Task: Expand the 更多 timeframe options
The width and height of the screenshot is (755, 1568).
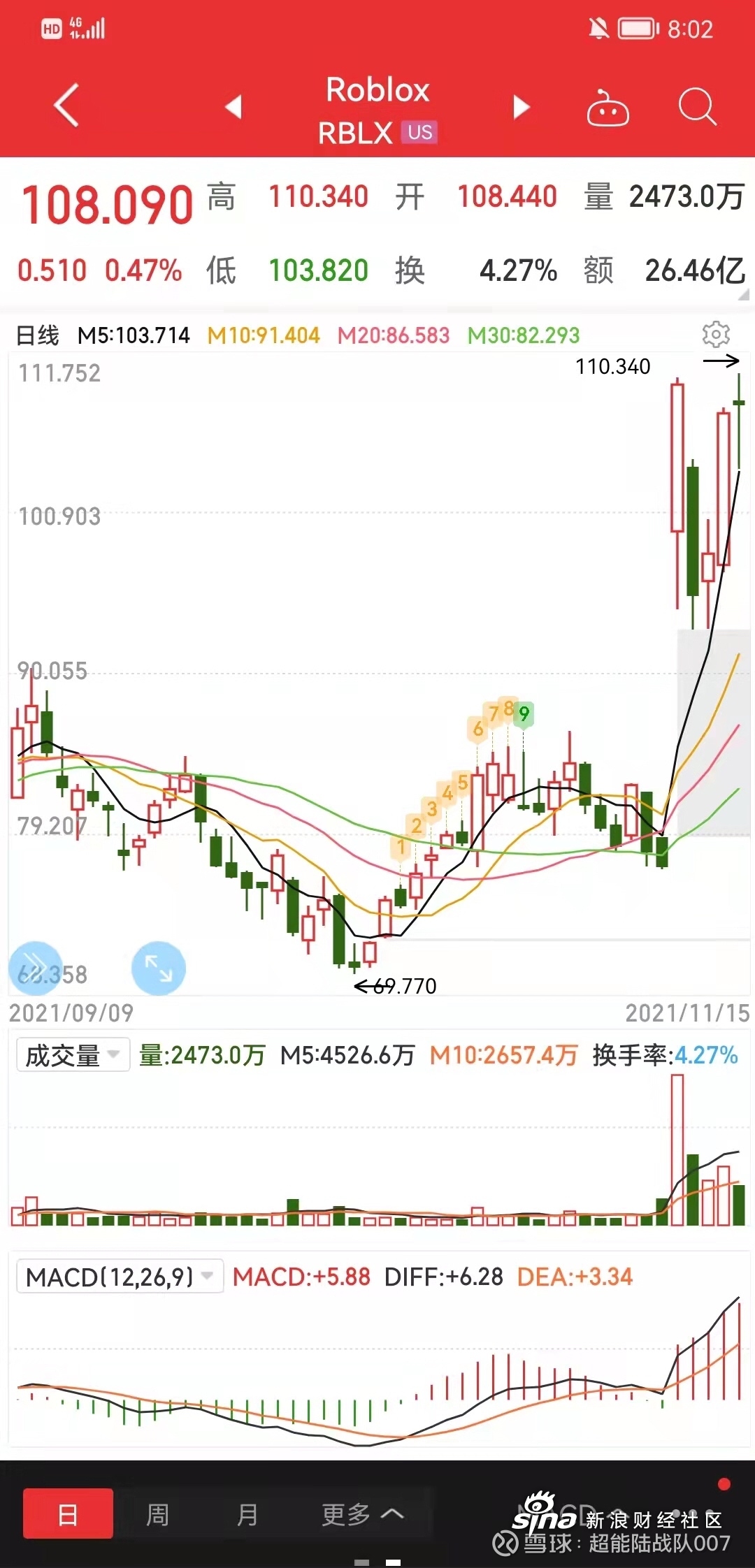Action: (362, 1514)
